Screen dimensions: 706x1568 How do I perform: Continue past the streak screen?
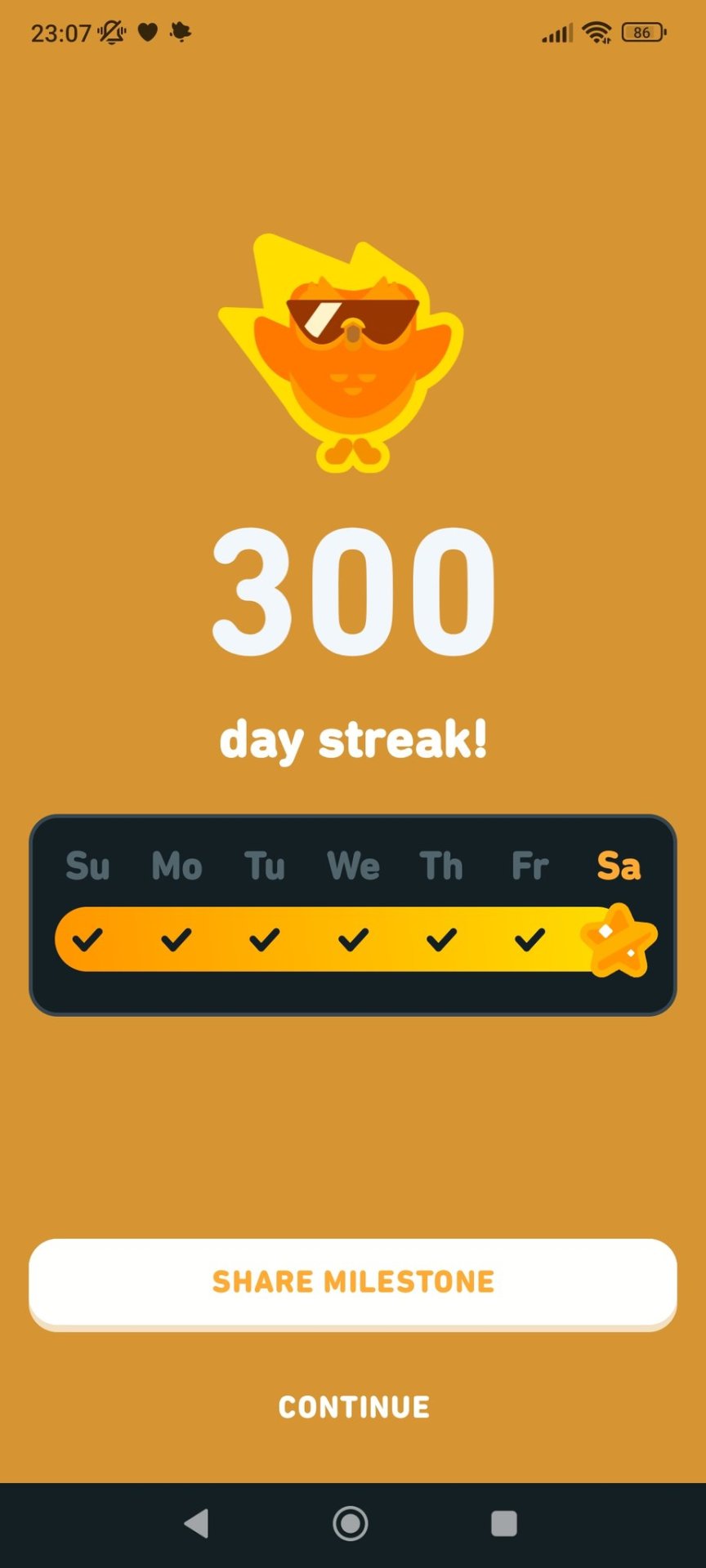[x=353, y=1406]
